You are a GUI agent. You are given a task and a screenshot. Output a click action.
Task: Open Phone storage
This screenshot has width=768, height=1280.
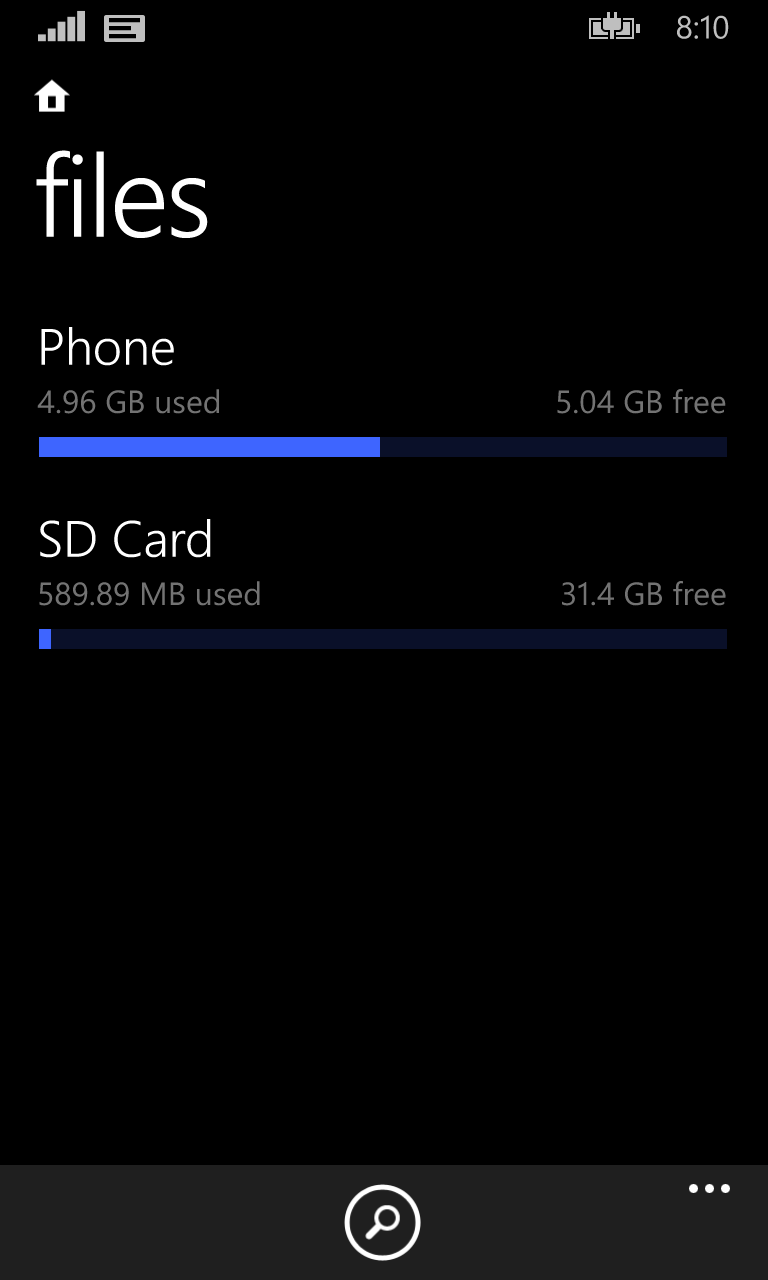[x=107, y=348]
